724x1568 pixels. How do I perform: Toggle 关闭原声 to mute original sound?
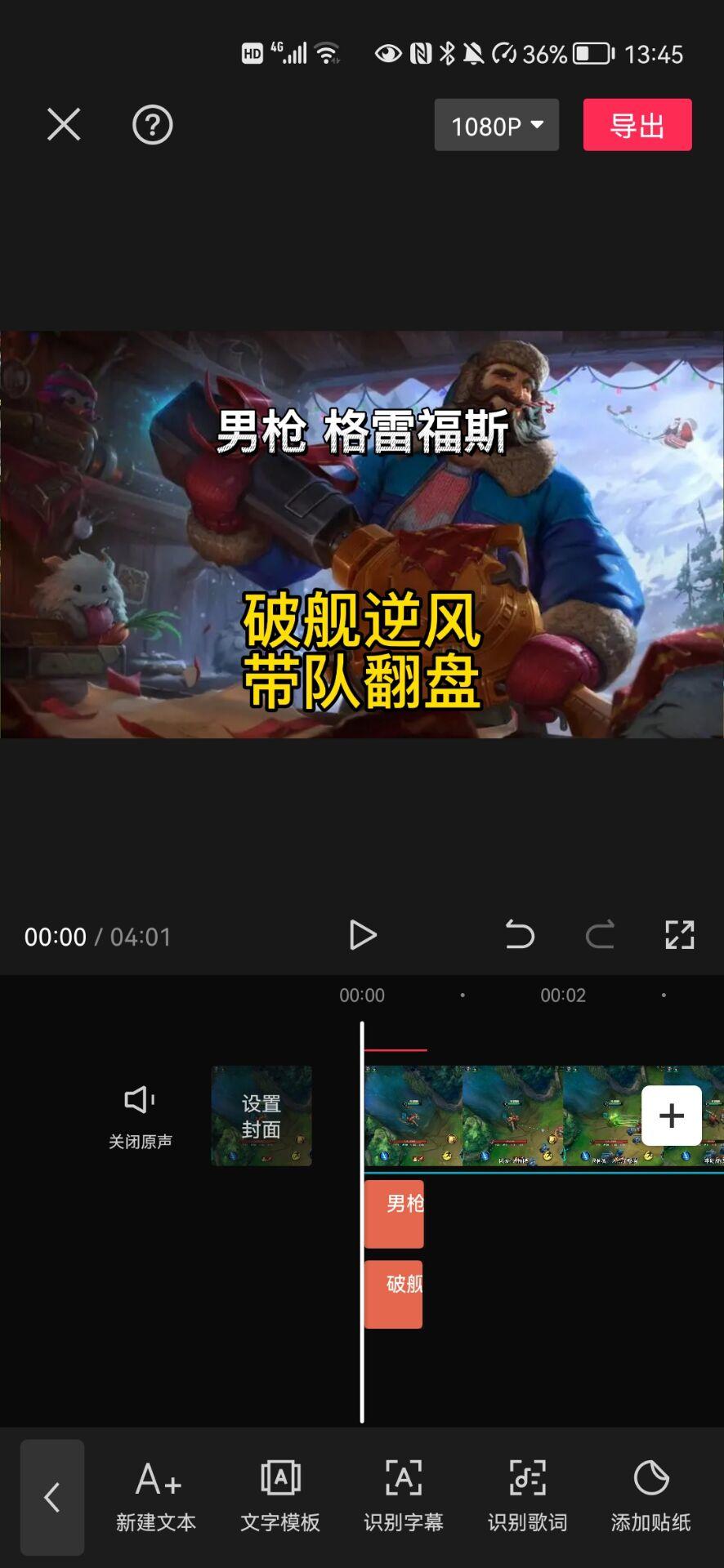tap(138, 1115)
